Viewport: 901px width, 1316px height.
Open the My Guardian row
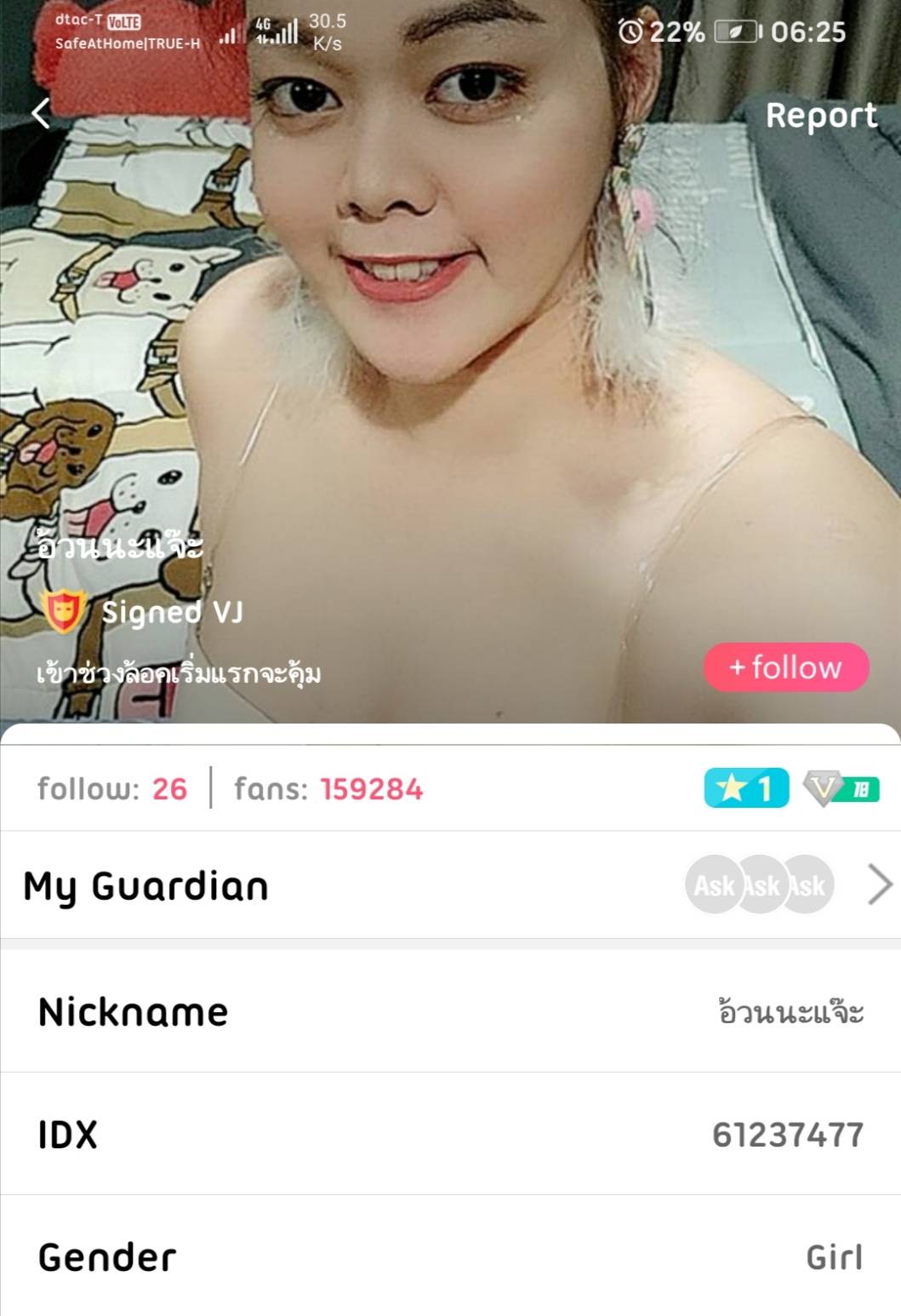450,885
